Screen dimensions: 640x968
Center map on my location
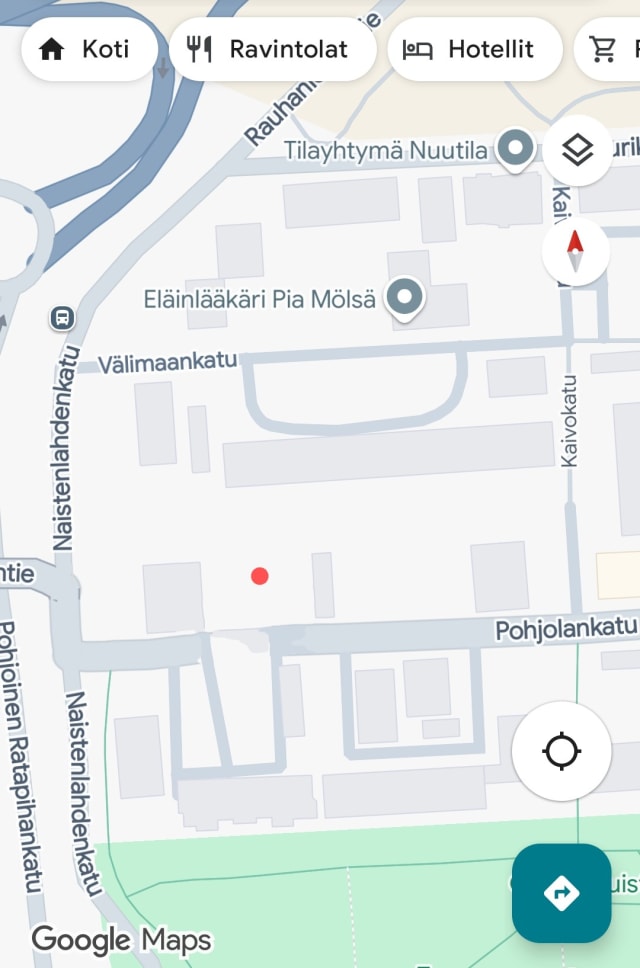(x=561, y=751)
